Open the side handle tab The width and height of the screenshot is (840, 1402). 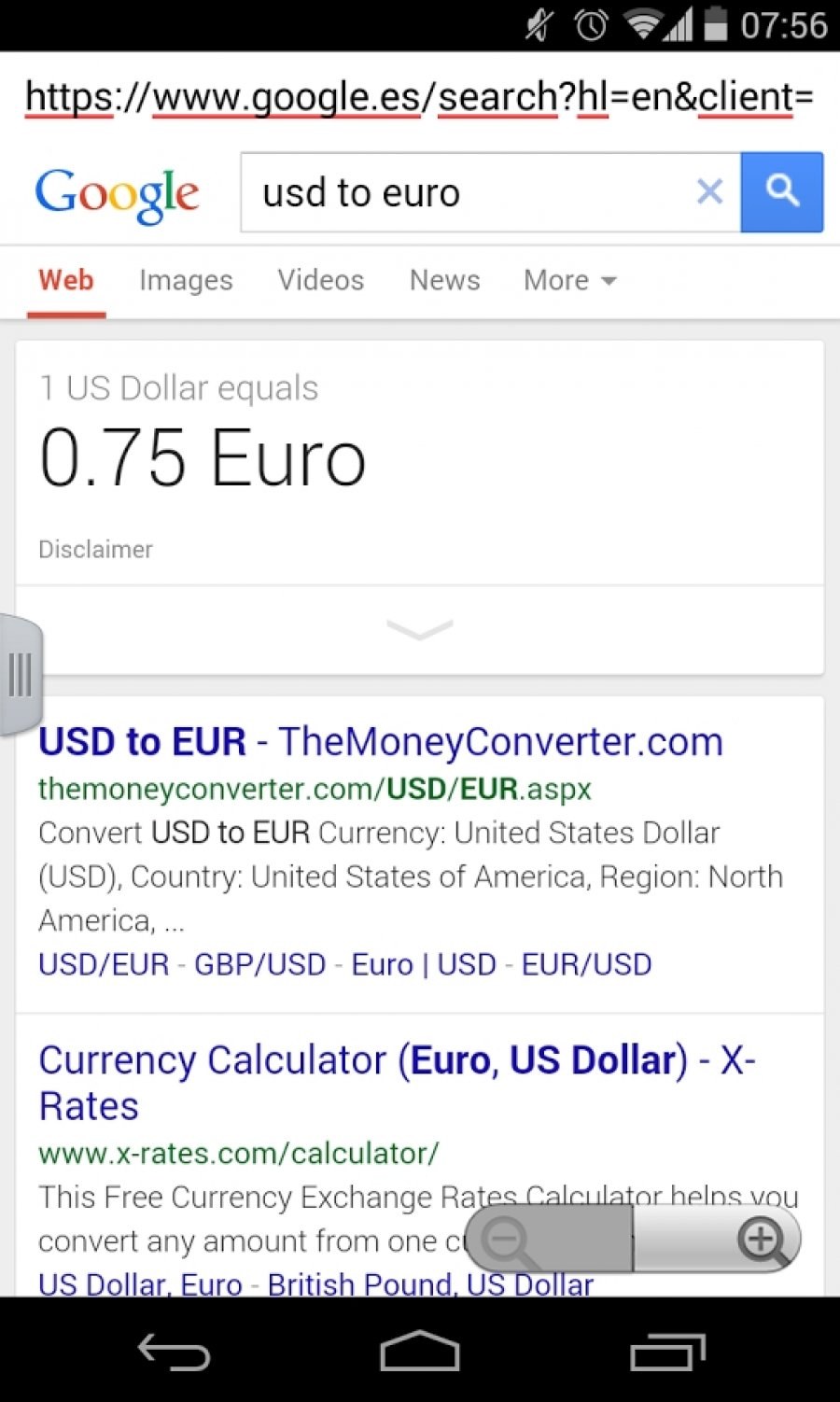coord(21,675)
